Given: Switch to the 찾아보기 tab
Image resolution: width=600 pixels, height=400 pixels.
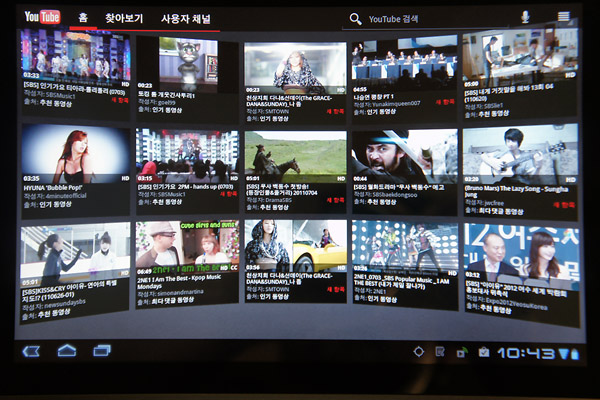Looking at the screenshot, I should pyautogui.click(x=124, y=18).
